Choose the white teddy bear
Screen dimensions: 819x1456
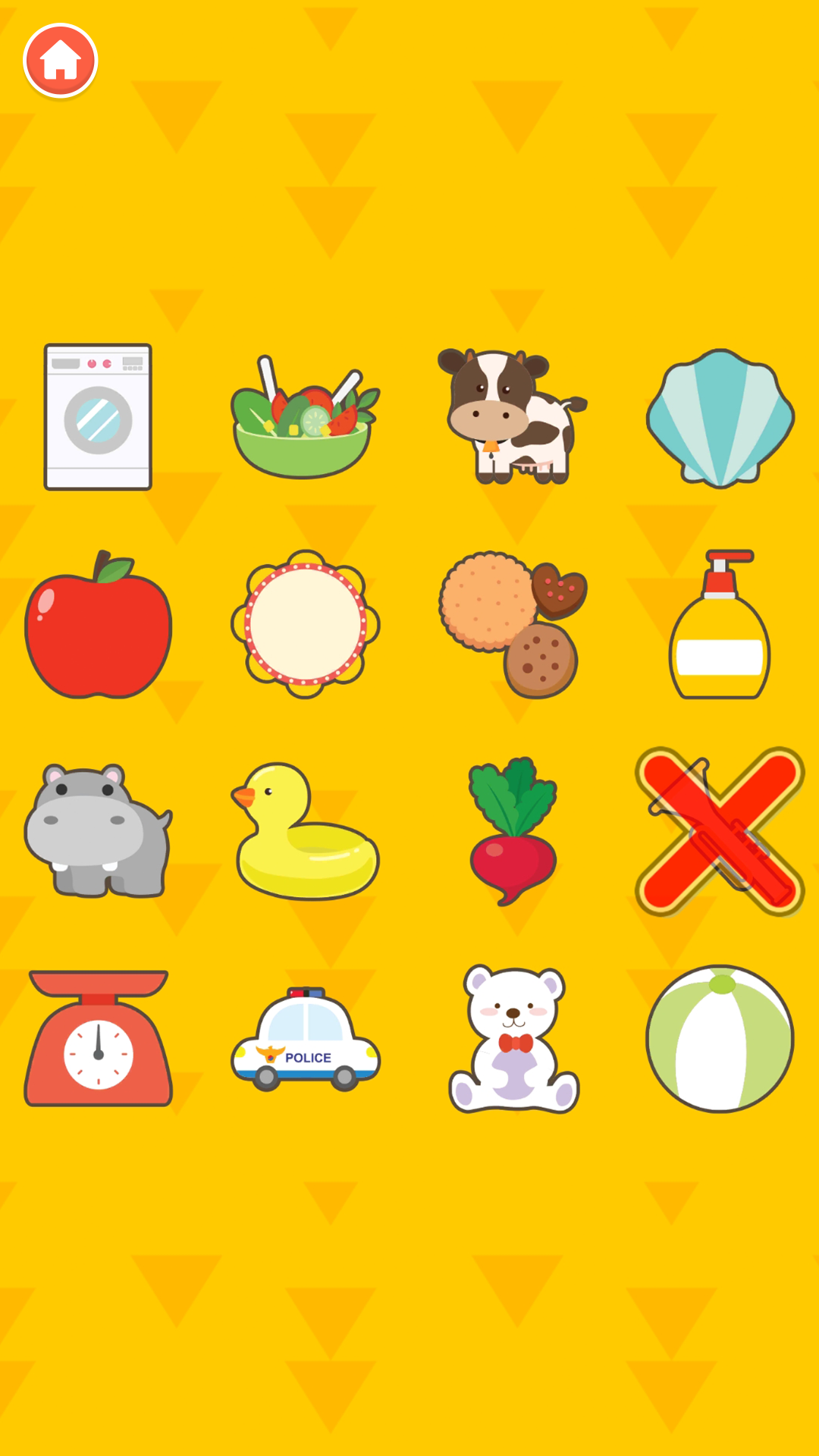[x=513, y=1039]
